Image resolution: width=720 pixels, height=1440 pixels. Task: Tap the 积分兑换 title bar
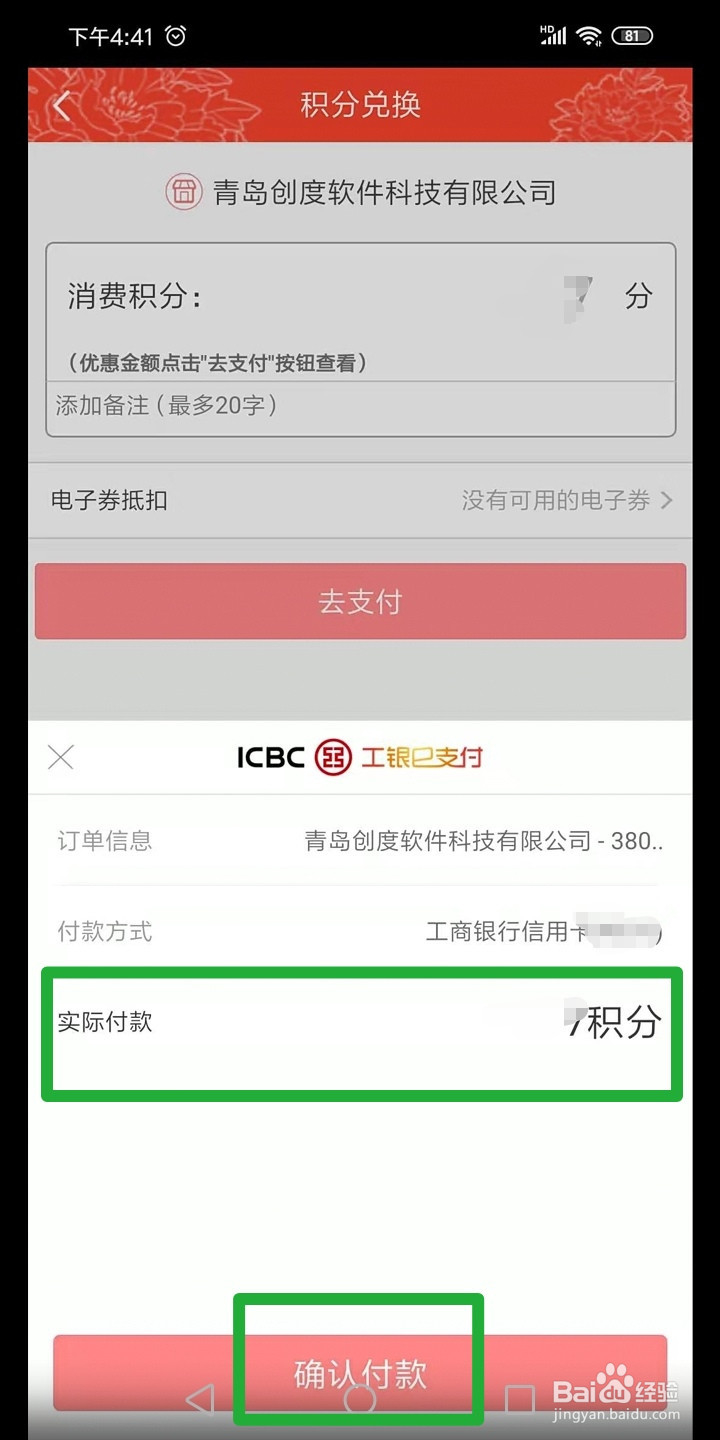click(360, 105)
